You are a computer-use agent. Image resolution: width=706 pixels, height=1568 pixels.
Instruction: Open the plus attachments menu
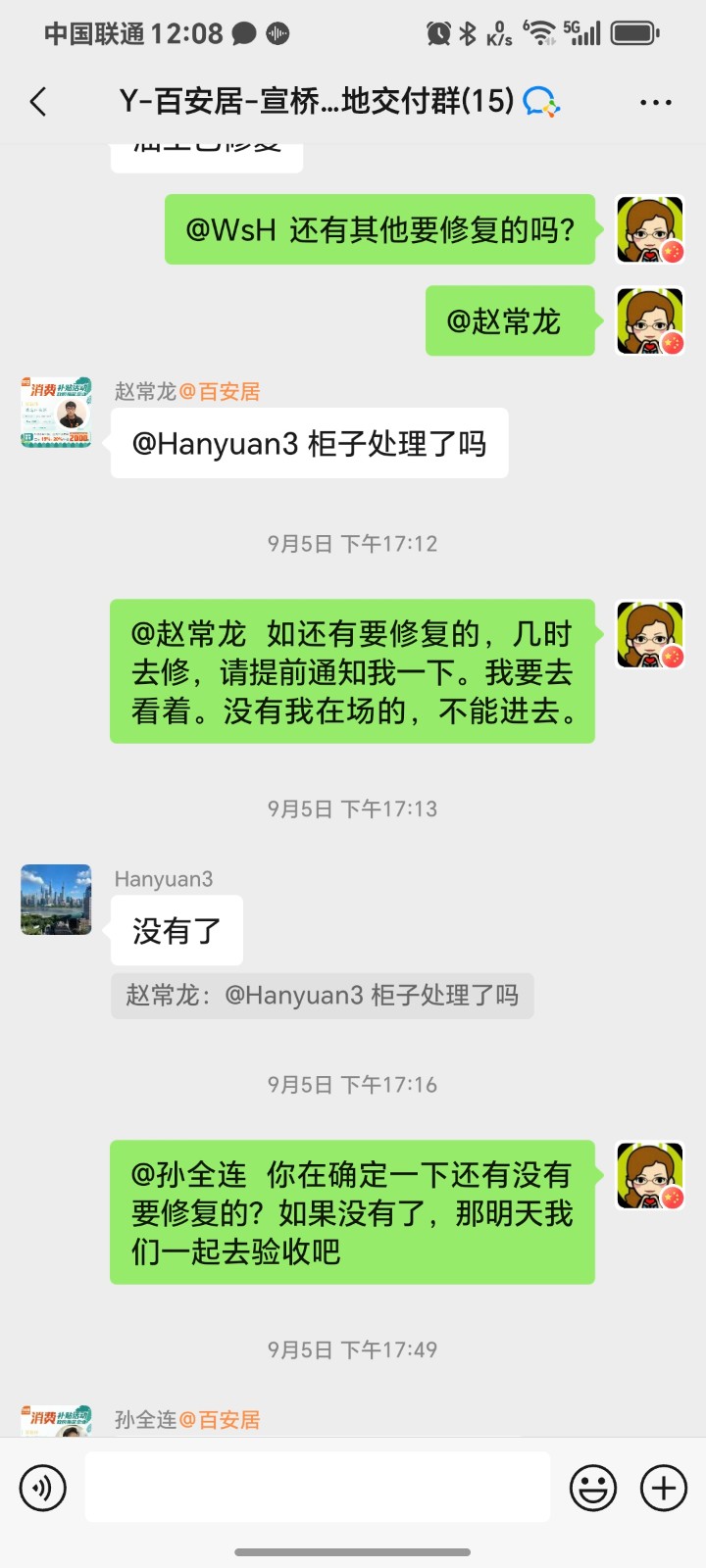tap(664, 1488)
